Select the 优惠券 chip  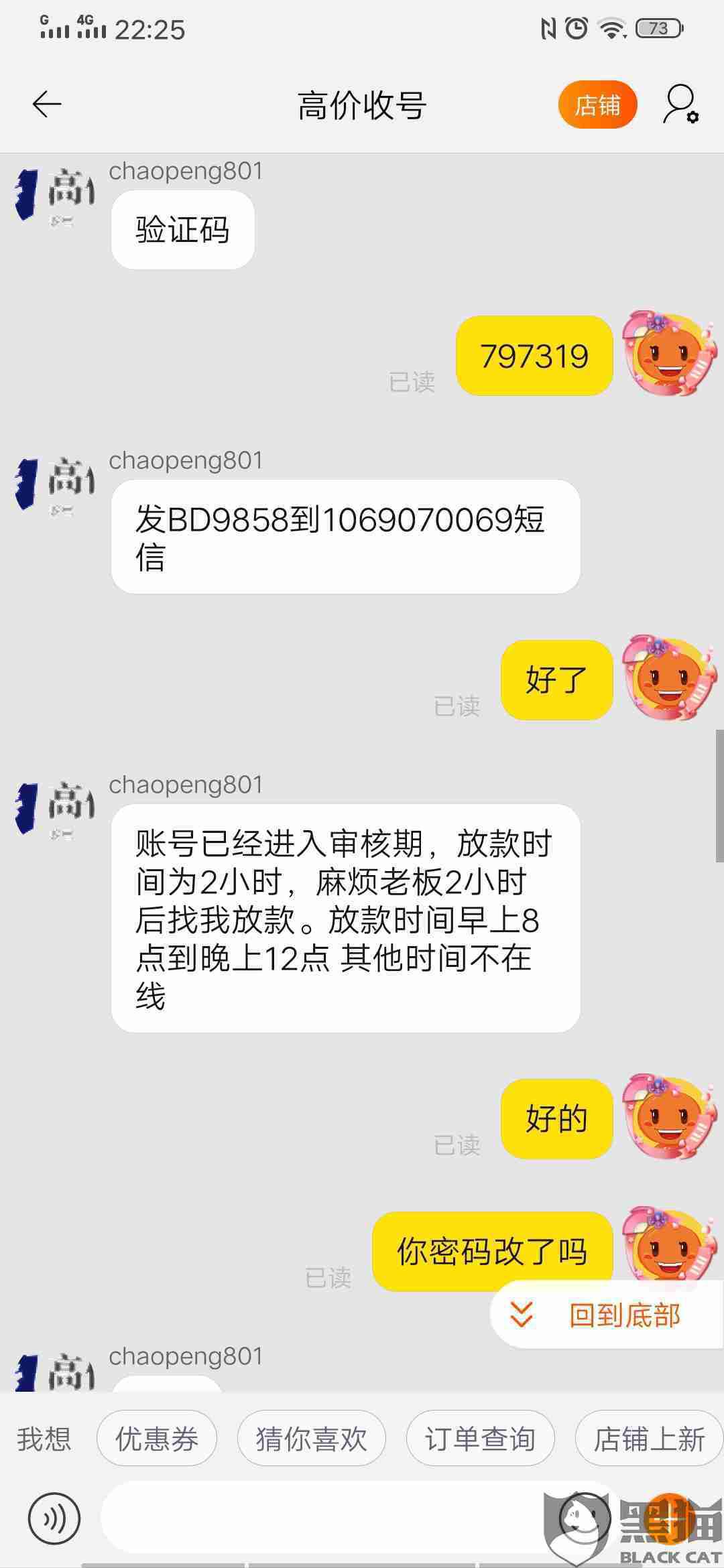click(157, 1439)
